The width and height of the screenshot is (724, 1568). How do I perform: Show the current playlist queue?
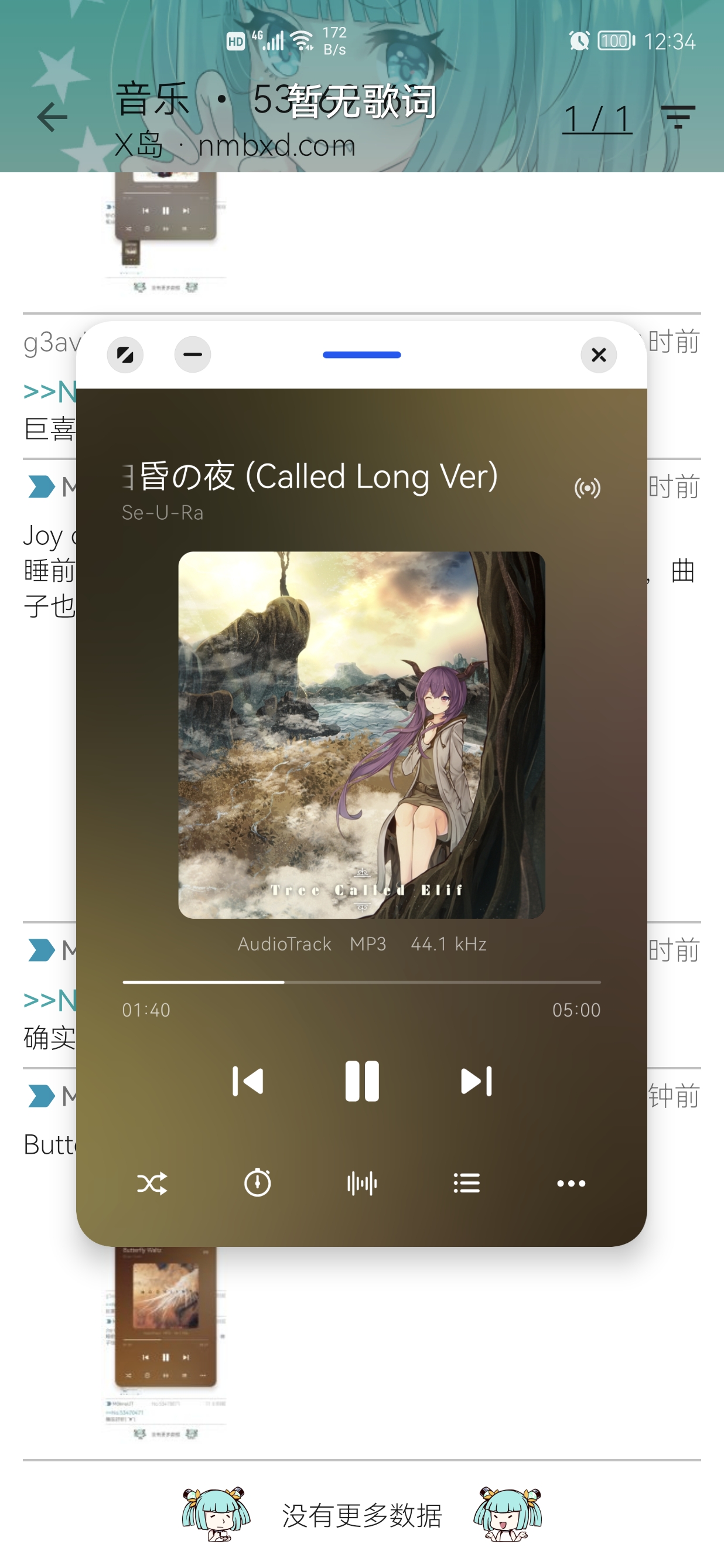pyautogui.click(x=467, y=1183)
